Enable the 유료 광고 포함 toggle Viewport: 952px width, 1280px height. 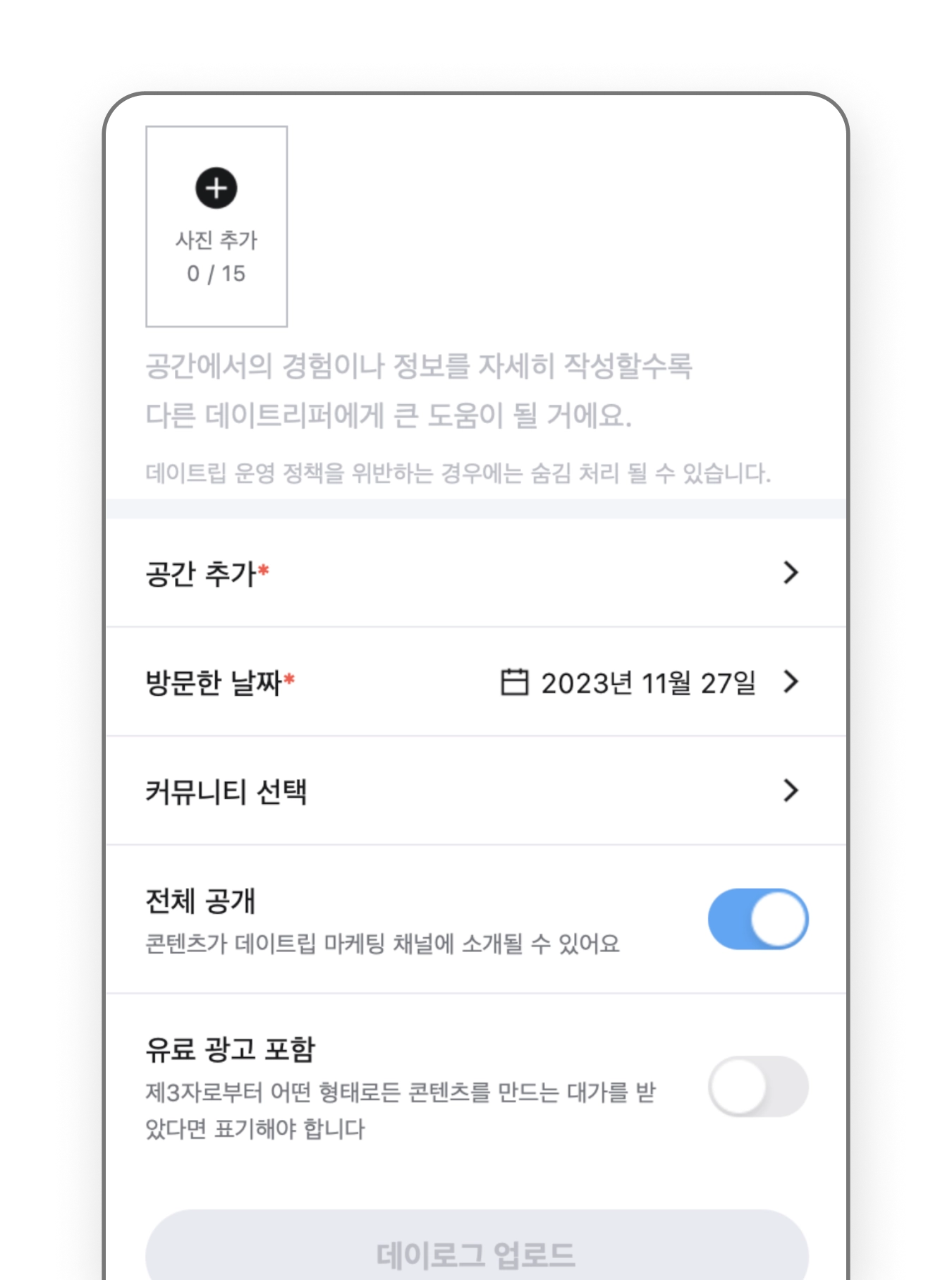coord(758,1086)
